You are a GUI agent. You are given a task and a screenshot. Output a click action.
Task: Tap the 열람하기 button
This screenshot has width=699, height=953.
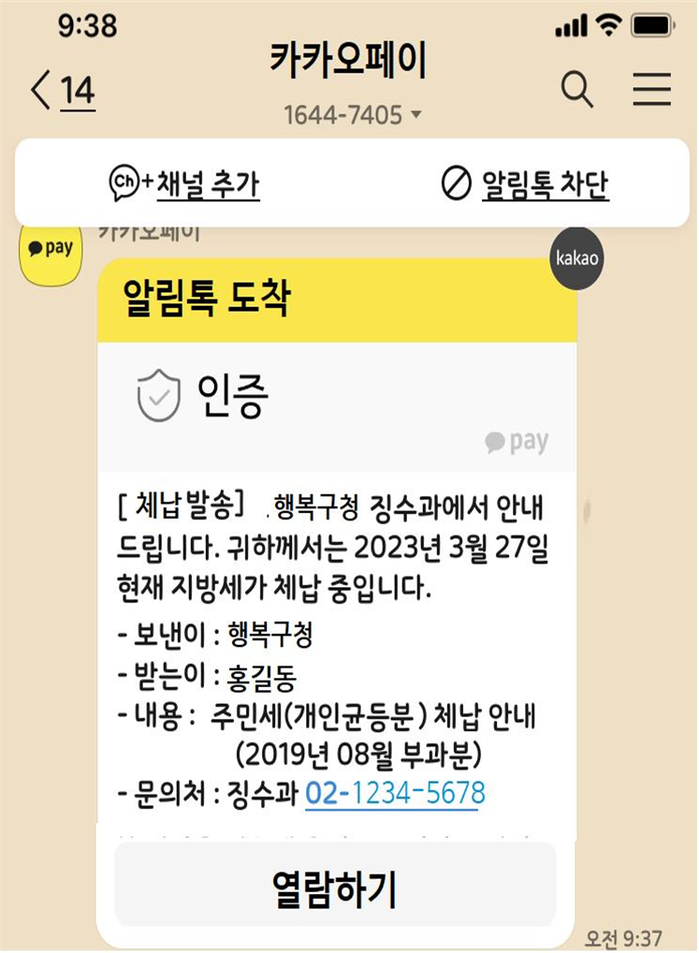[335, 886]
